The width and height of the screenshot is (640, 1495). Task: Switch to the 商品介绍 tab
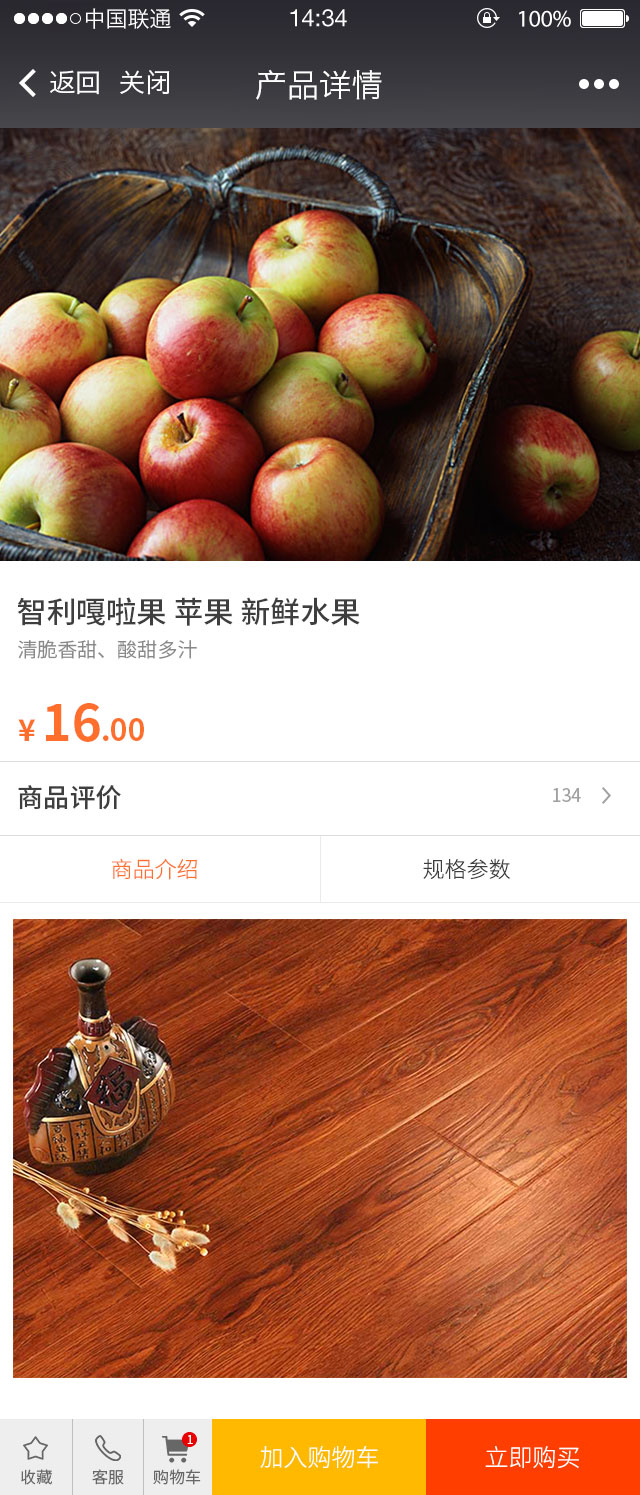pyautogui.click(x=155, y=869)
